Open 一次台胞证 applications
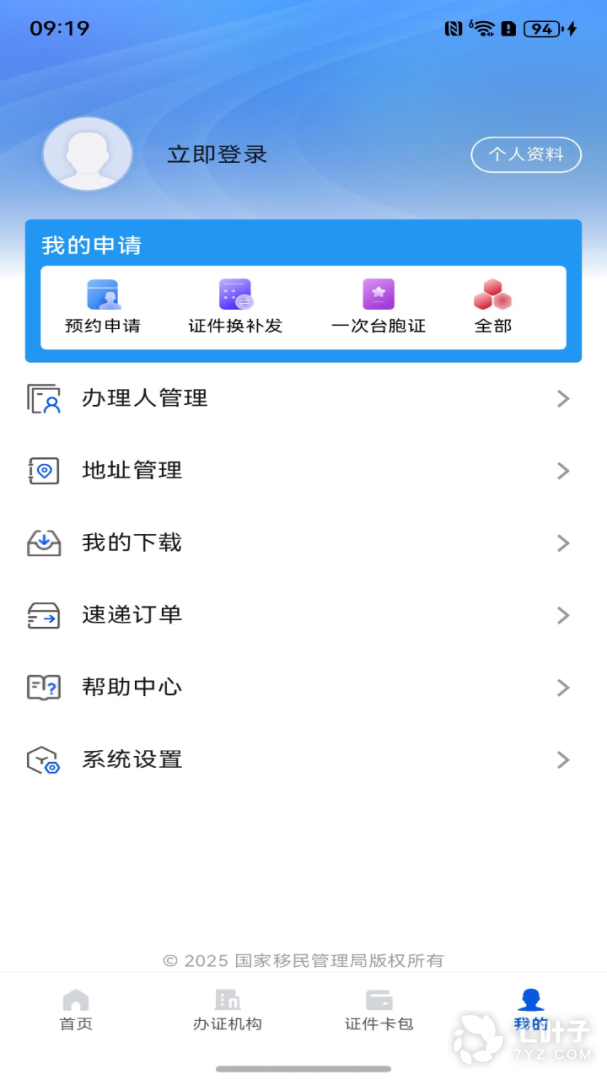Viewport: 607px width, 1080px height. pyautogui.click(x=378, y=307)
